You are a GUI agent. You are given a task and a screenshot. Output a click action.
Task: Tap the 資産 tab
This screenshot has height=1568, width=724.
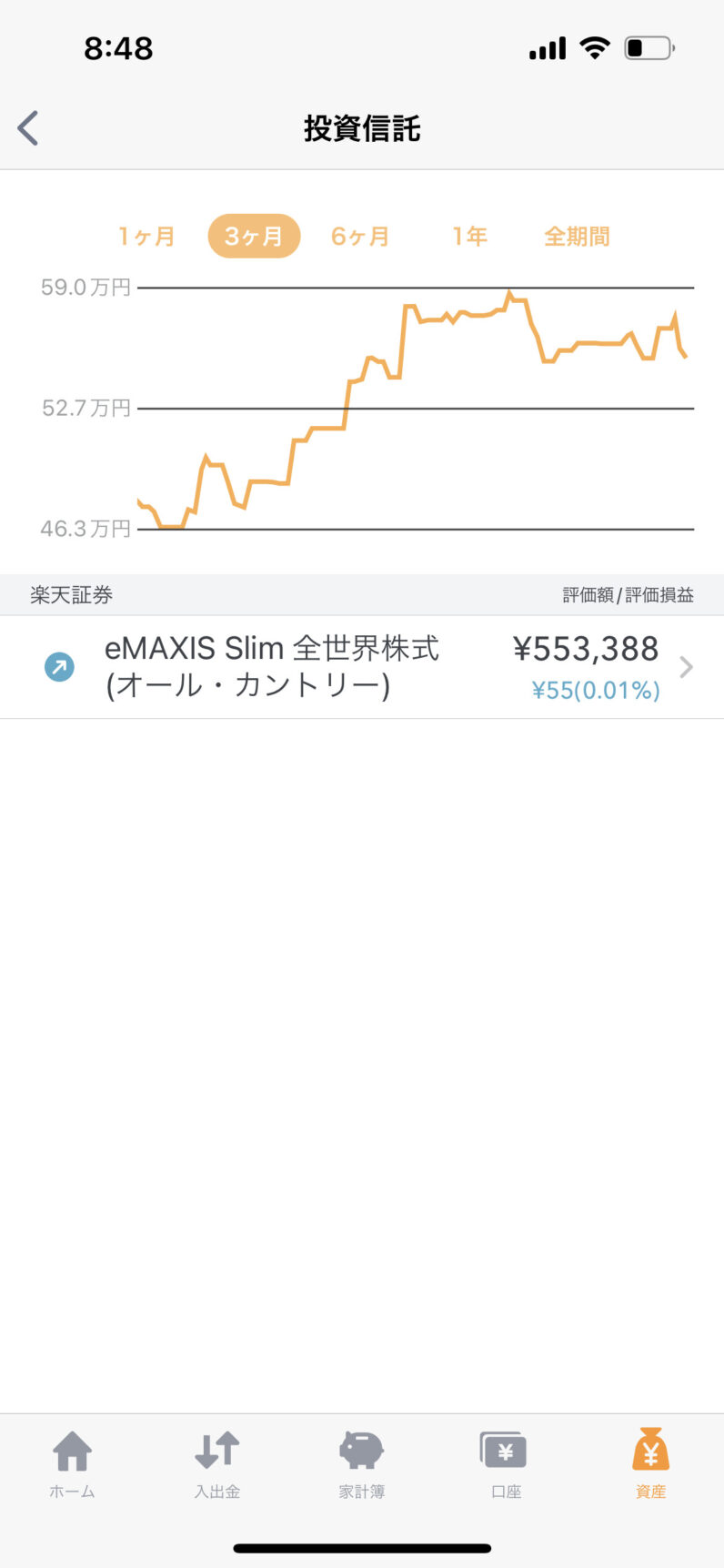point(650,1464)
